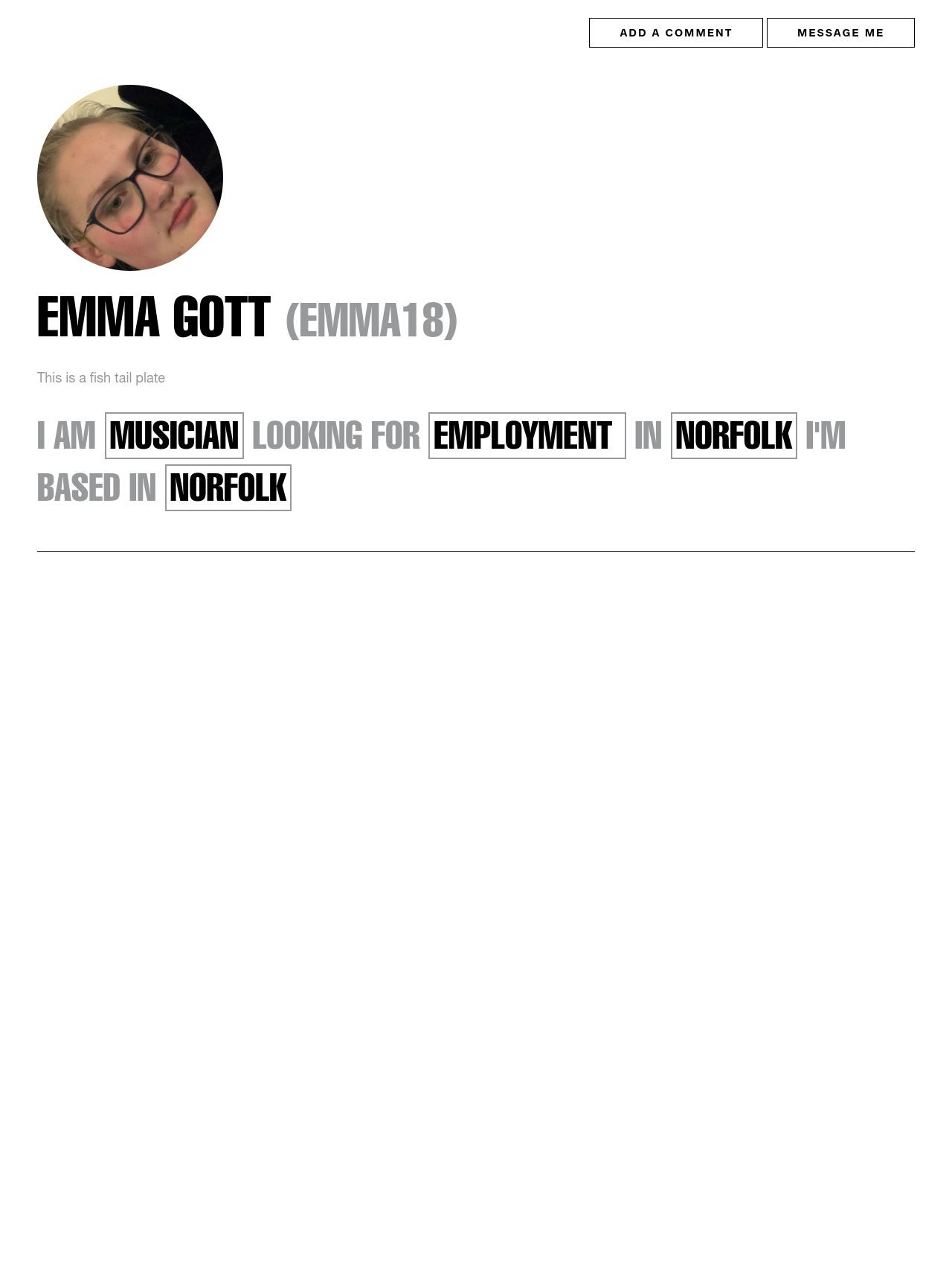Expand the Employment dropdown
The image size is (952, 1265).
click(527, 436)
